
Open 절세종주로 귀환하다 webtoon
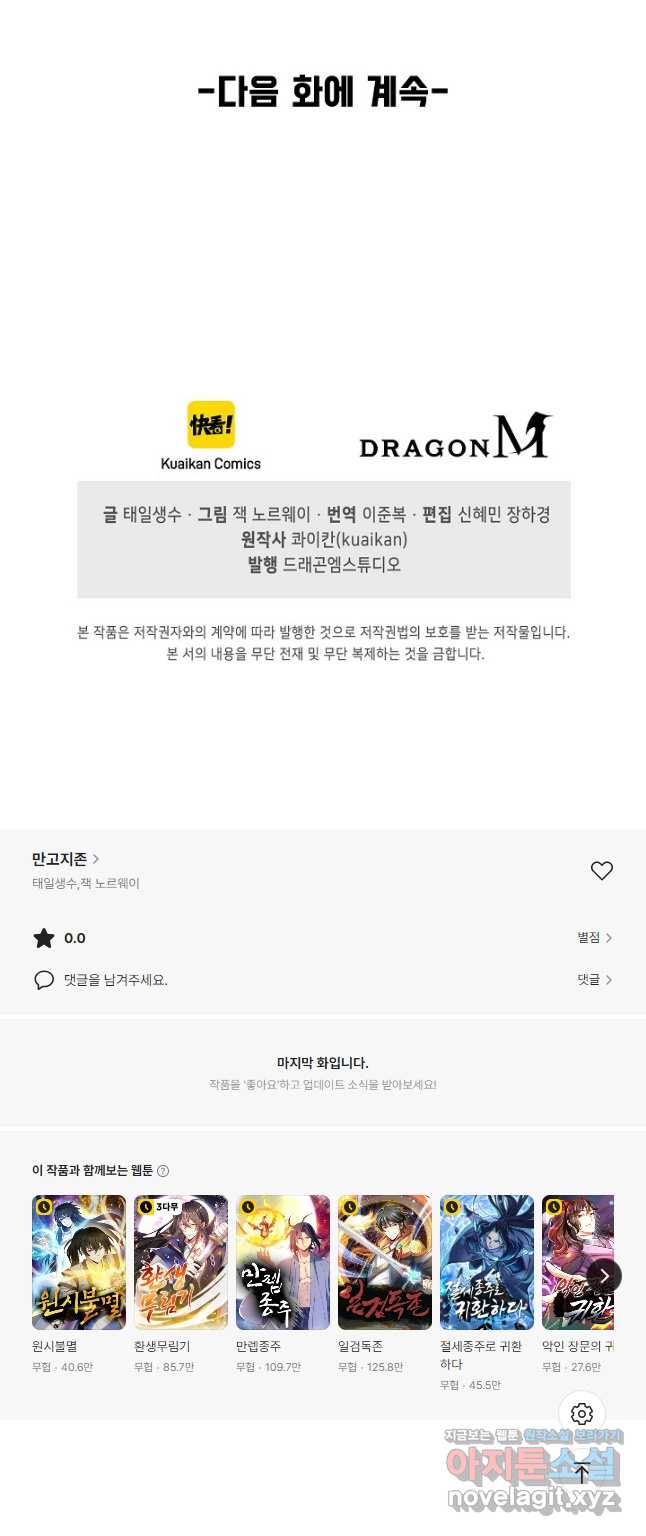click(487, 1262)
